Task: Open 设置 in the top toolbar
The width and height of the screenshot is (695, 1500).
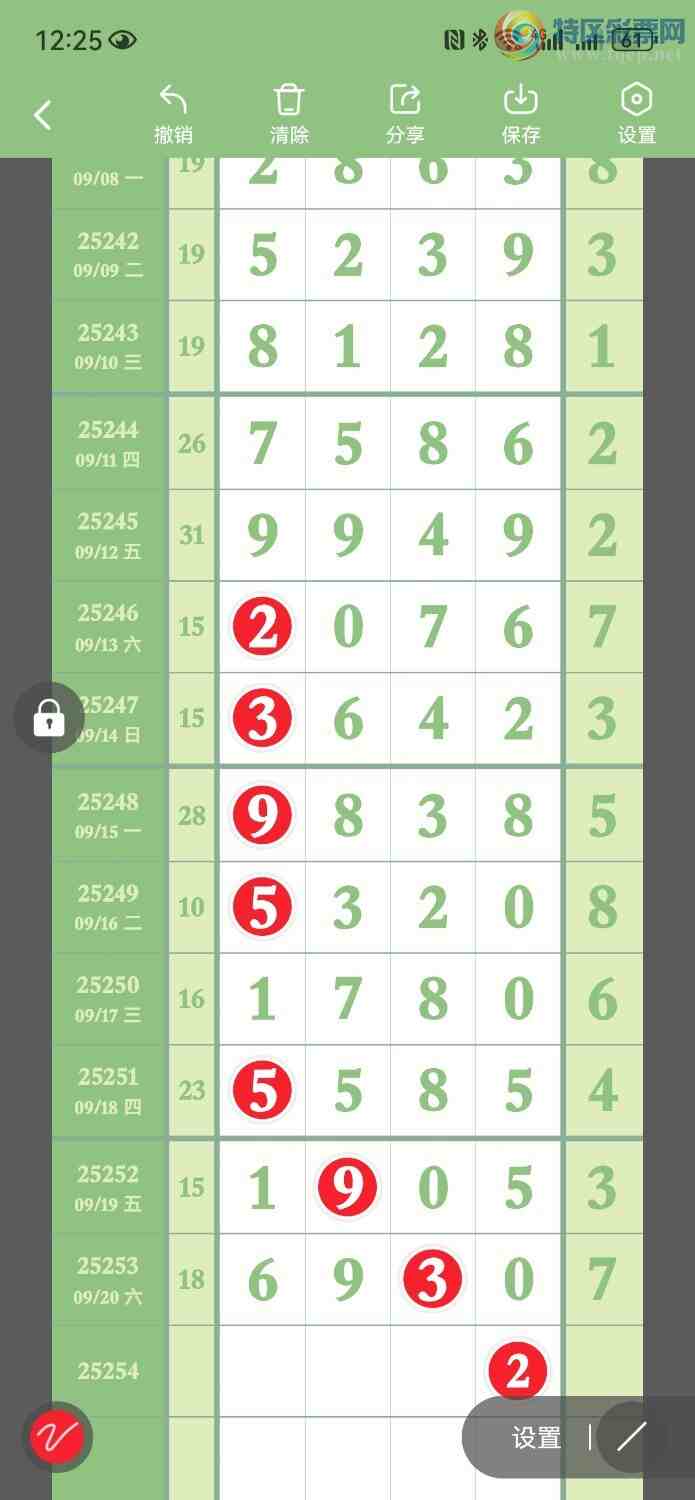Action: click(637, 114)
